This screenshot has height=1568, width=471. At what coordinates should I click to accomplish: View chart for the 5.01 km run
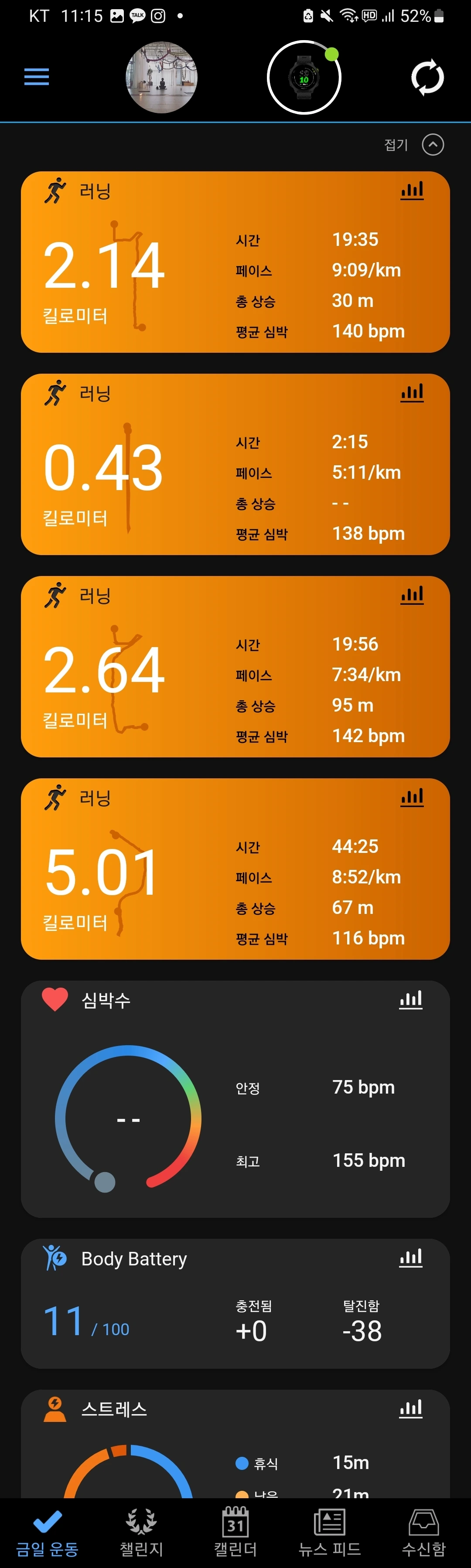pos(412,797)
